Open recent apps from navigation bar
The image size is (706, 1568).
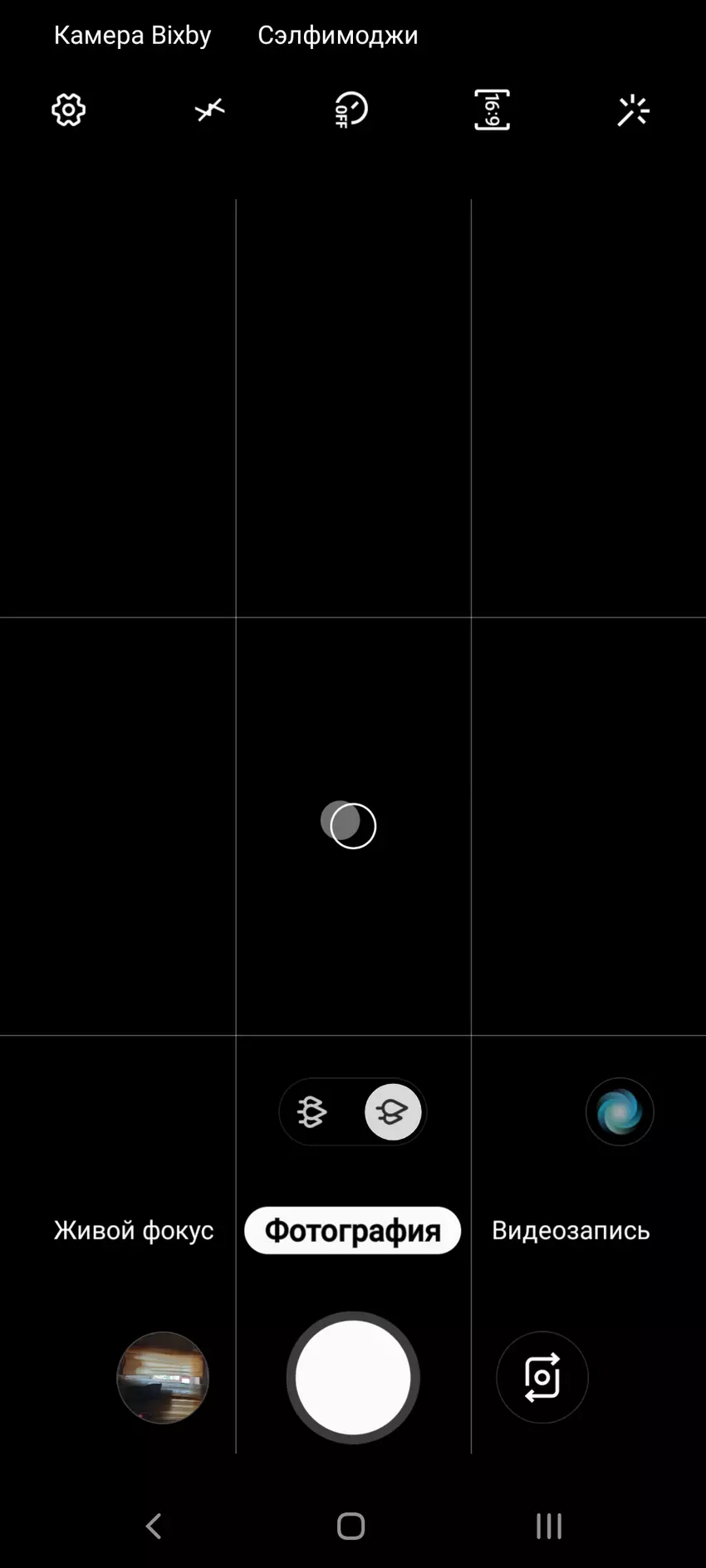click(548, 1526)
